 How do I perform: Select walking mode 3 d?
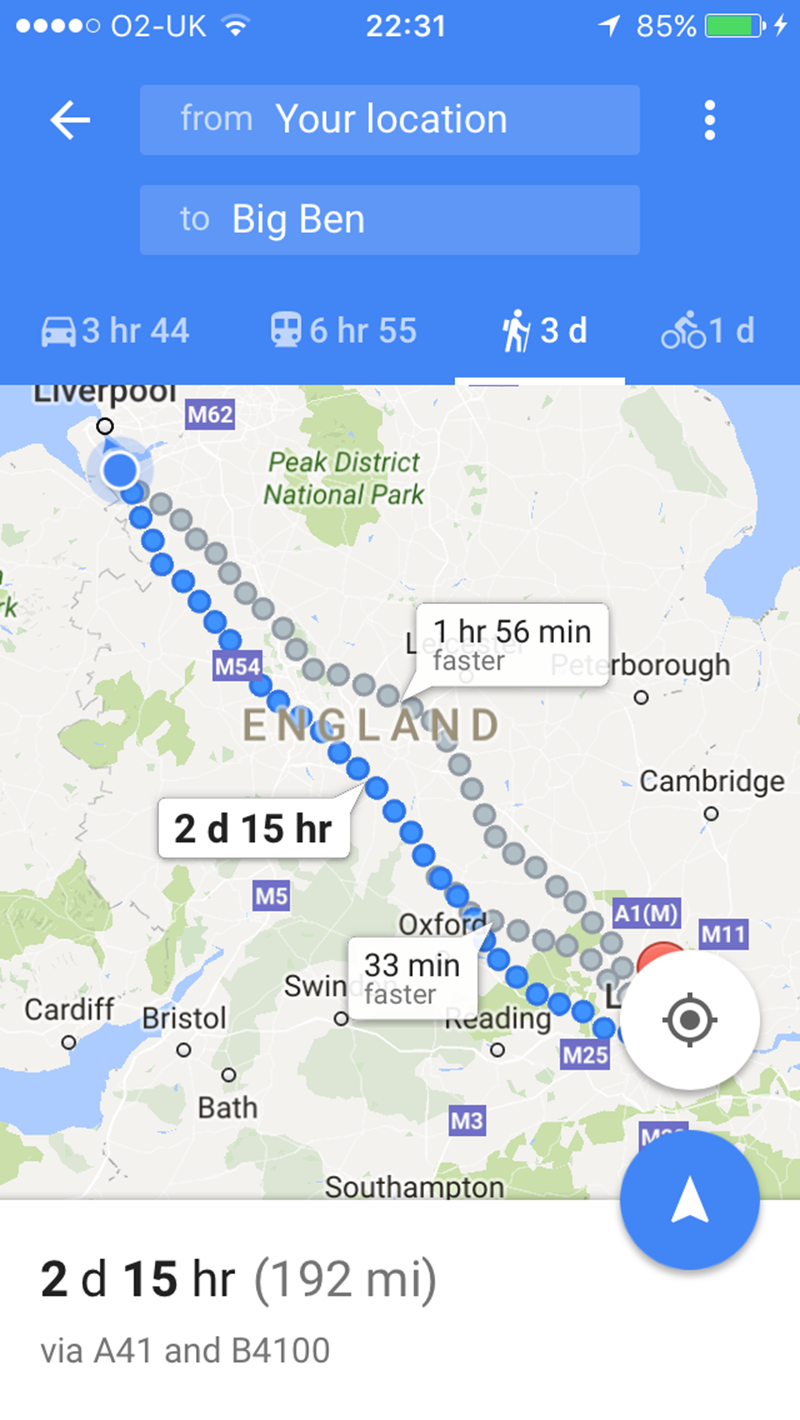[543, 331]
